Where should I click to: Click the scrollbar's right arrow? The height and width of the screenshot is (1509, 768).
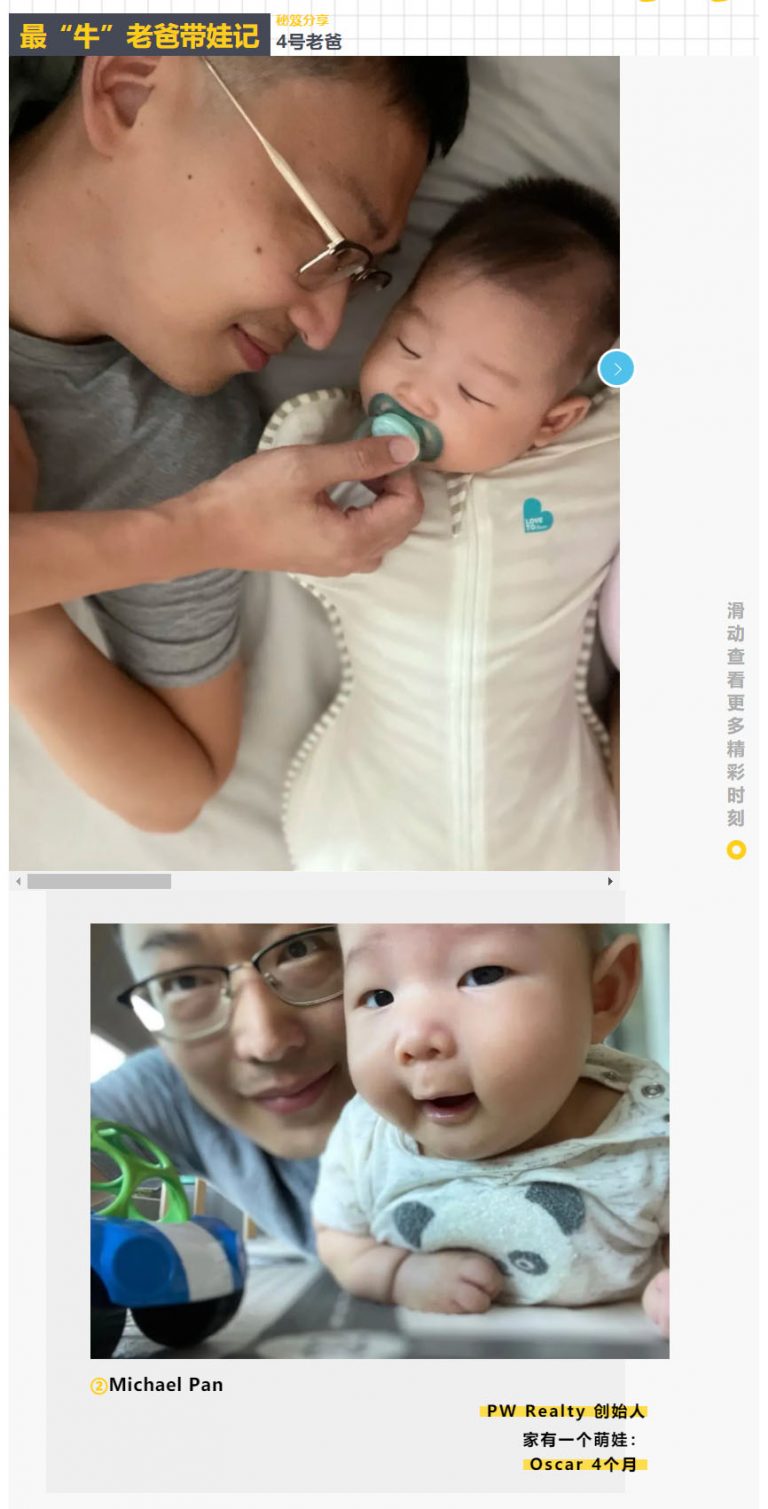click(610, 881)
